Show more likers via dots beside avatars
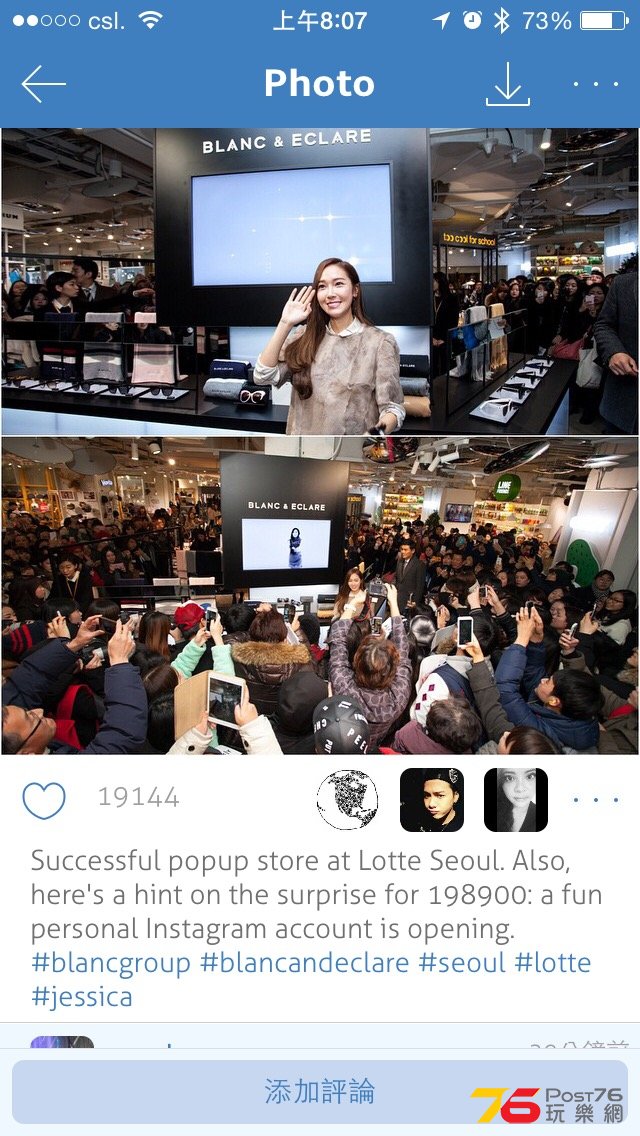The width and height of the screenshot is (640, 1136). [596, 800]
